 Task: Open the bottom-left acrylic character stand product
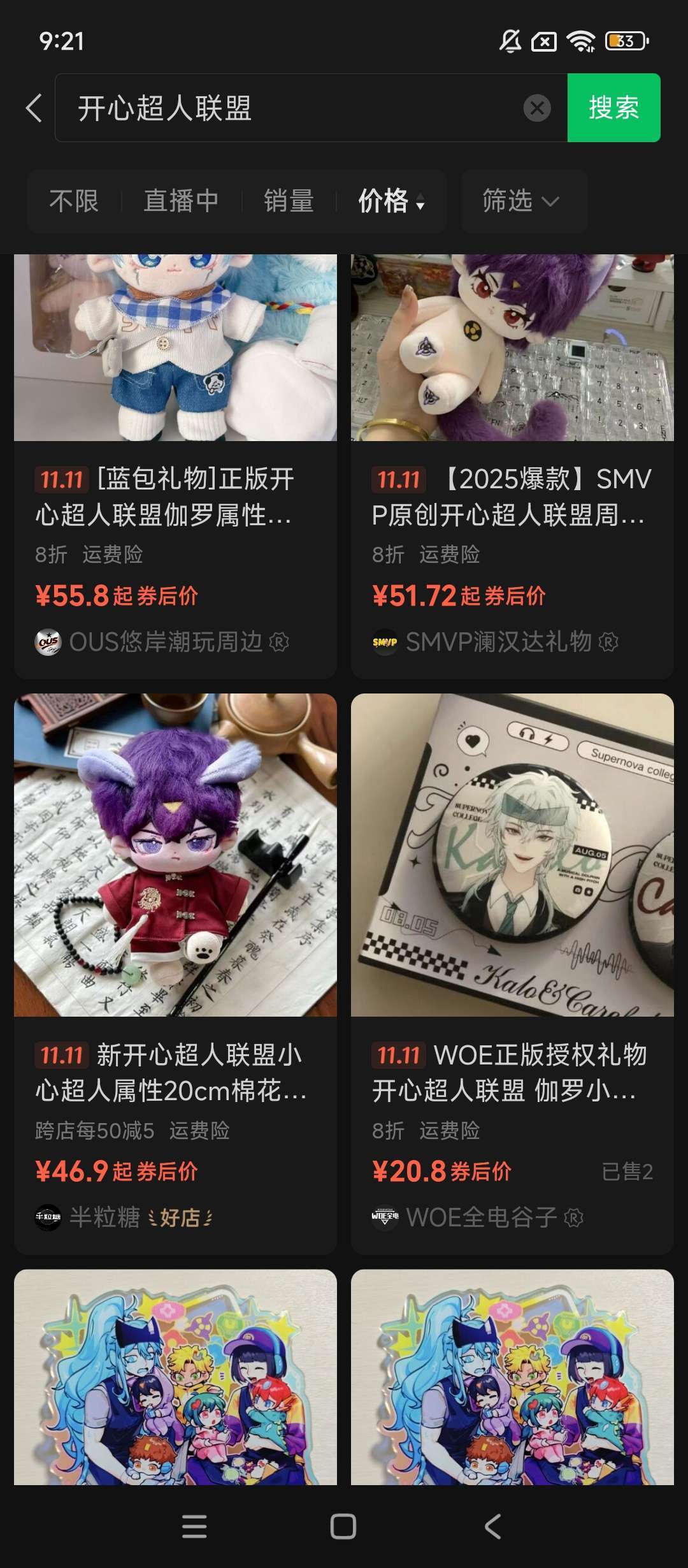(x=175, y=1377)
